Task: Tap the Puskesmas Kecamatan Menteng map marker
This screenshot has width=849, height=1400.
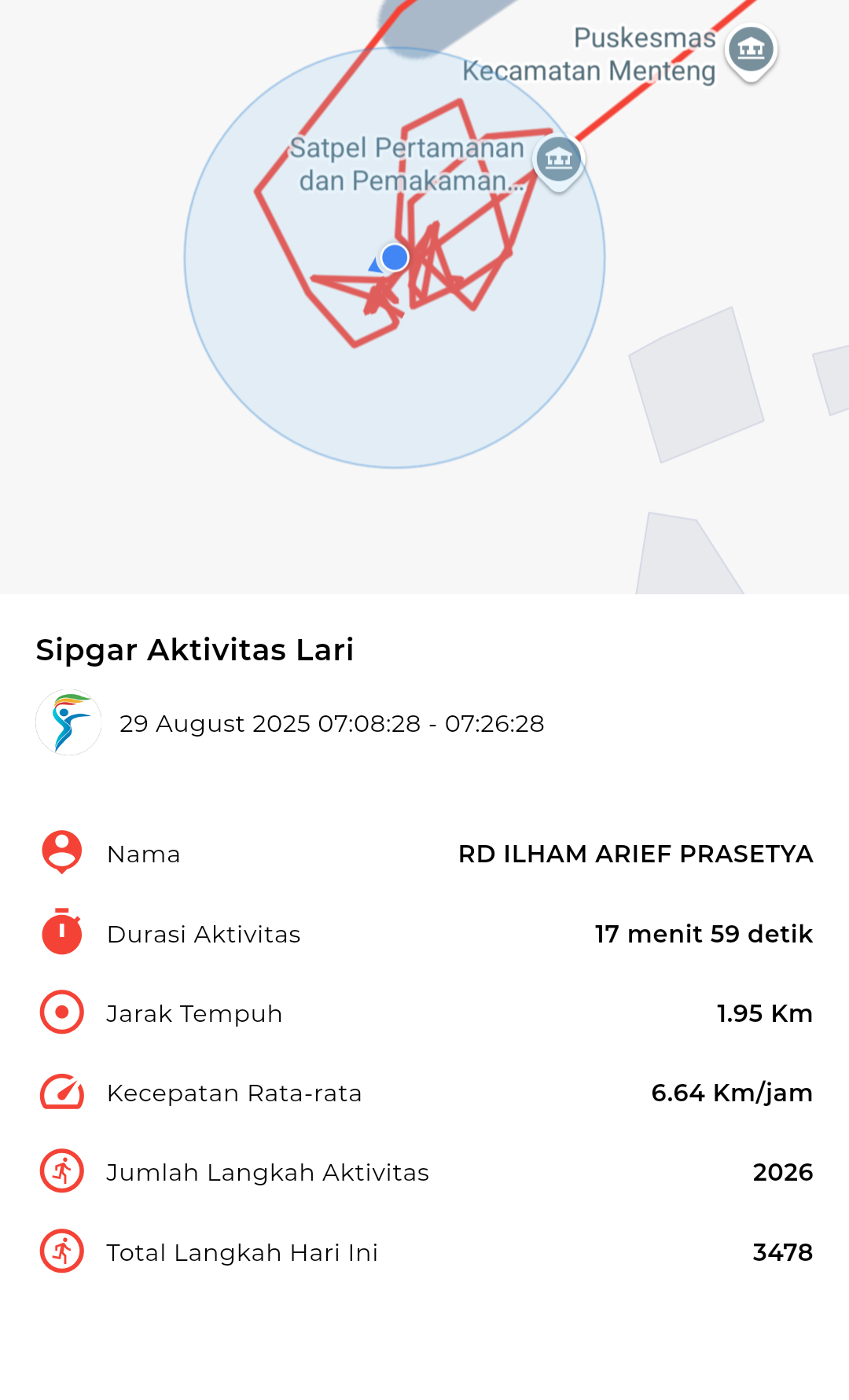Action: click(751, 50)
